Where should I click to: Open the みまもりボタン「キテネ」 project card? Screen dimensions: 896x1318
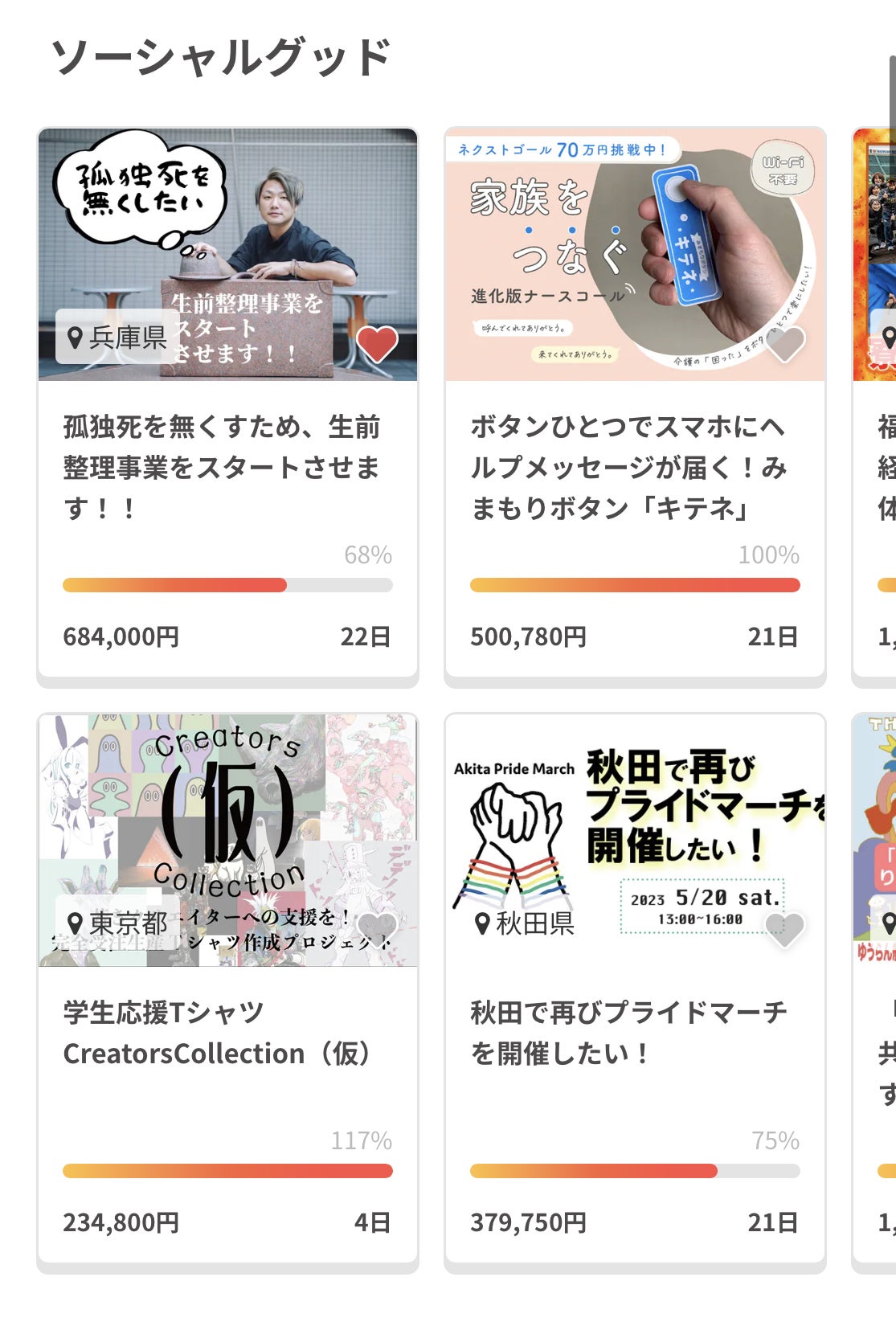tap(628, 467)
